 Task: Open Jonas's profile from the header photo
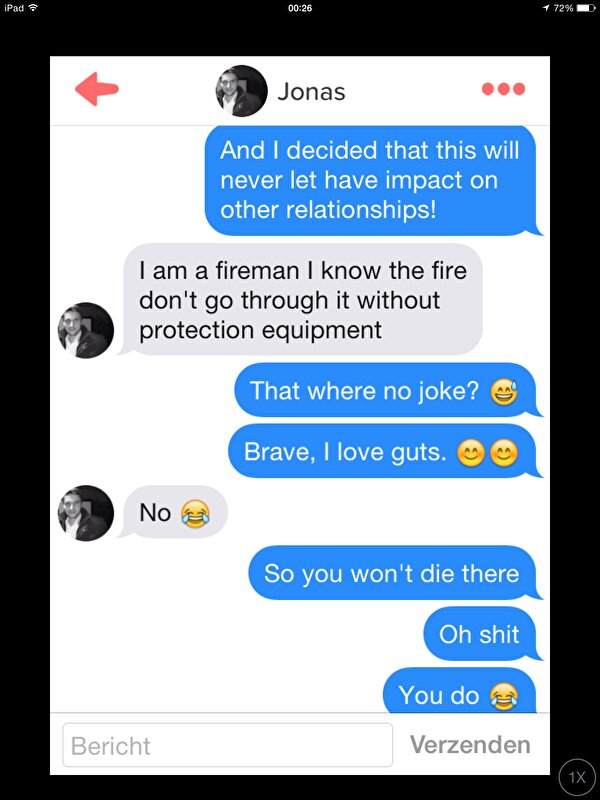241,91
